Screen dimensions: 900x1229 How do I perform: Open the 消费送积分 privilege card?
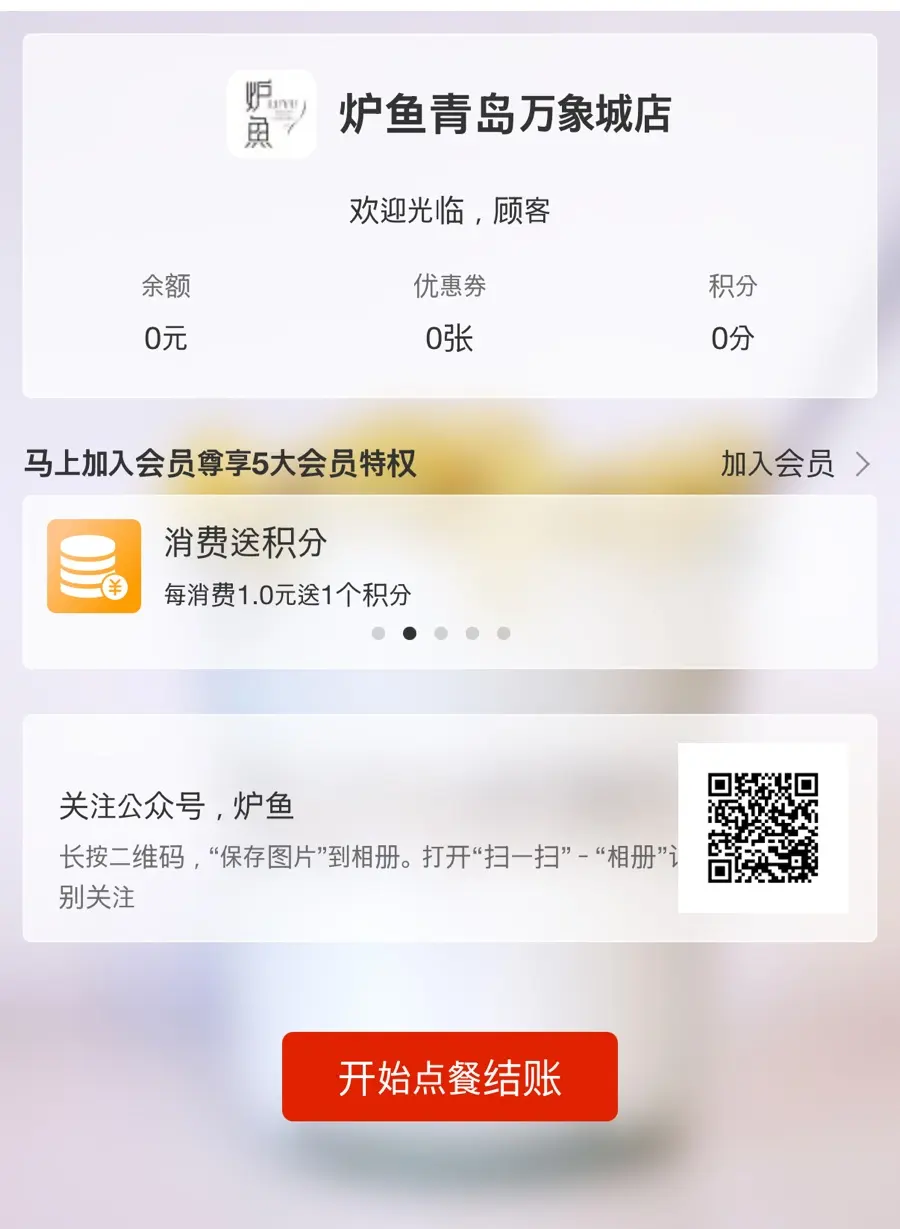tap(450, 581)
